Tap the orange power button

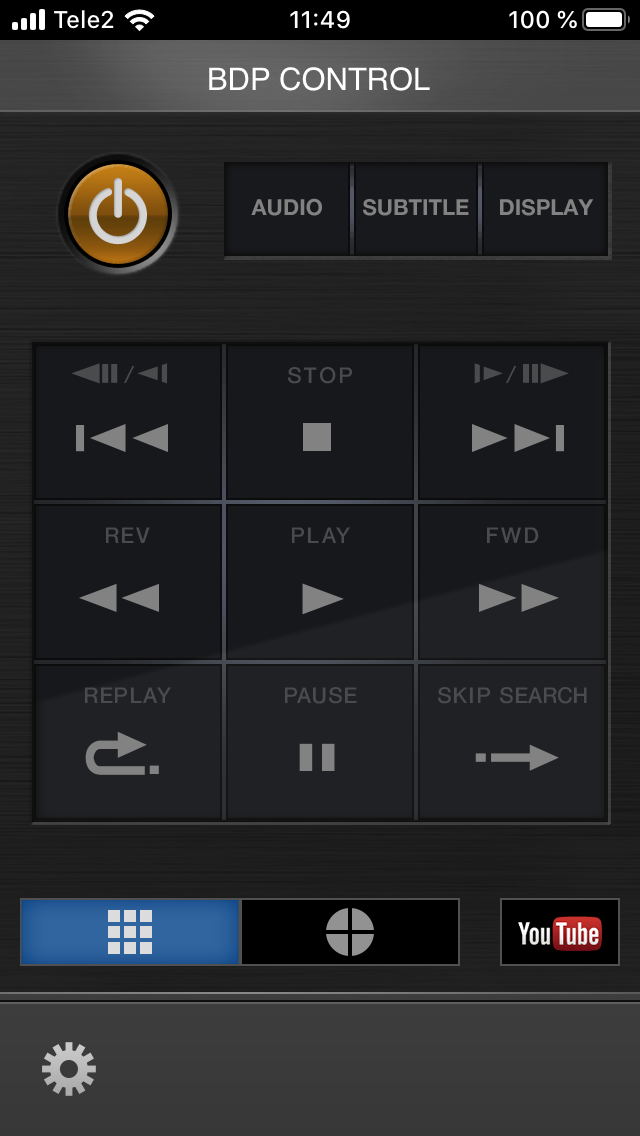[x=118, y=214]
